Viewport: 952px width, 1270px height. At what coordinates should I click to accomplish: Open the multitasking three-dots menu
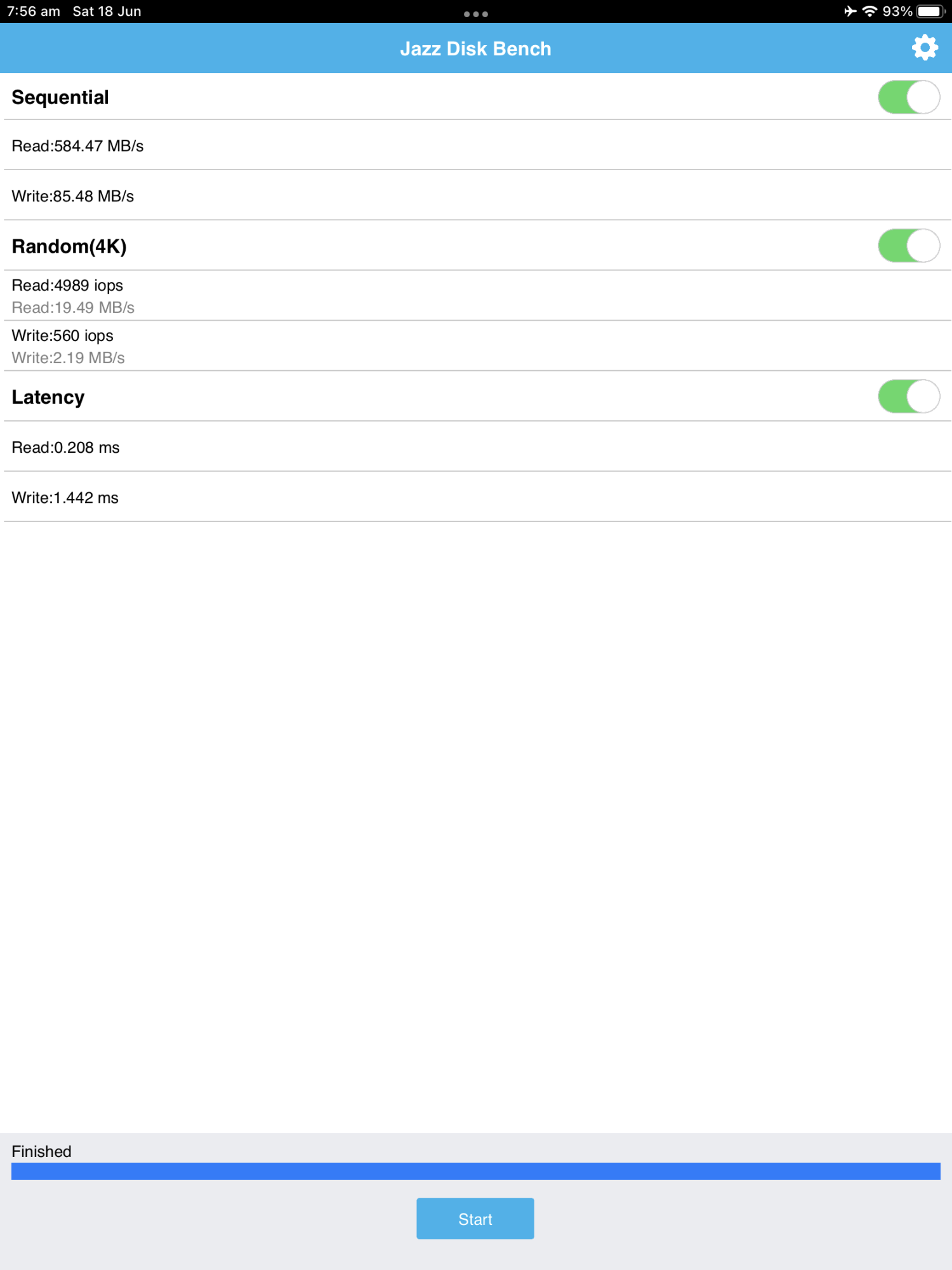pos(475,13)
